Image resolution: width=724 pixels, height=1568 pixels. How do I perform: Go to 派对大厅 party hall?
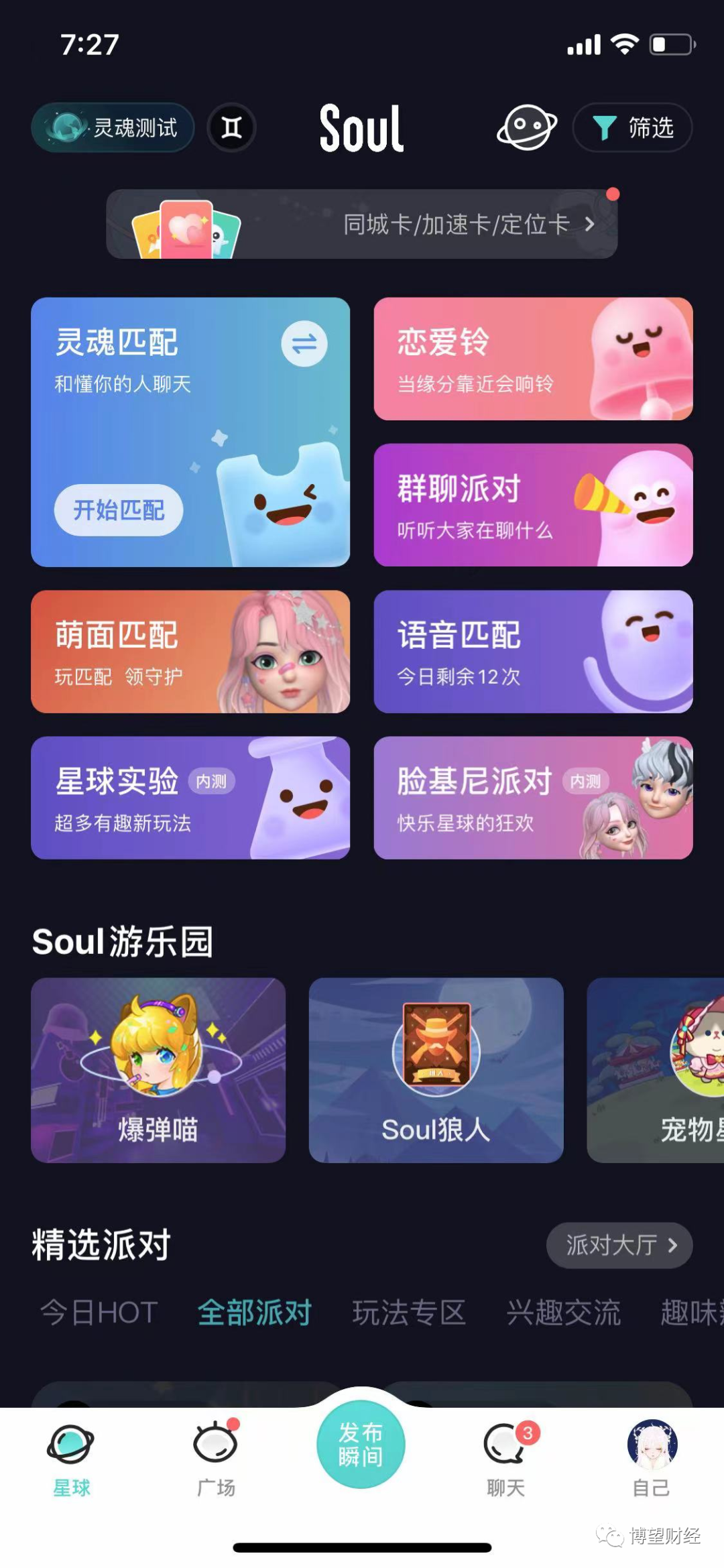[x=619, y=1246]
